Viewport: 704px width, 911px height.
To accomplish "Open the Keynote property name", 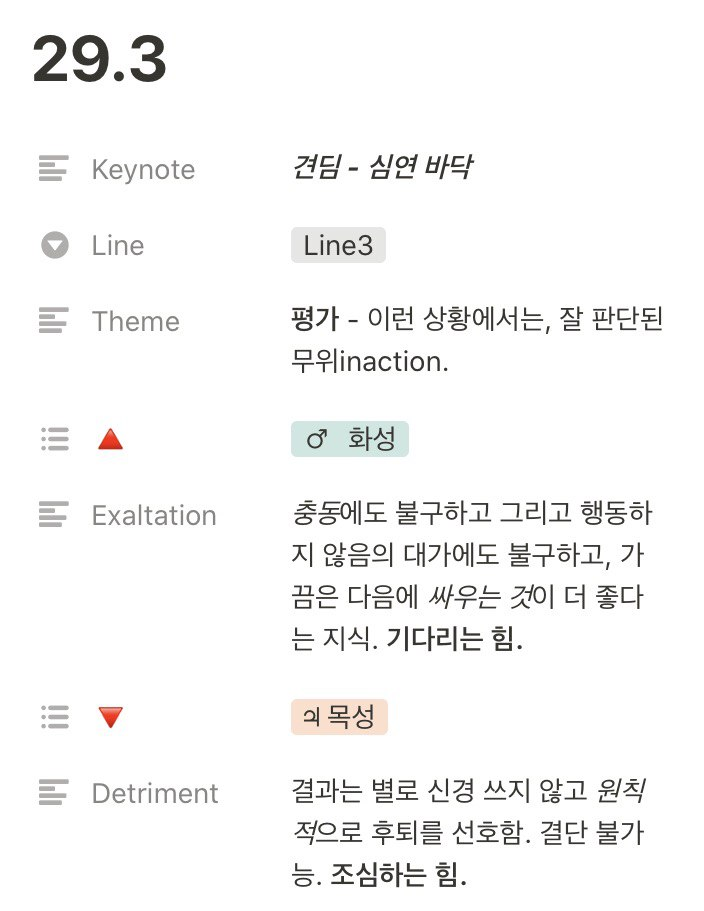I will pos(143,170).
